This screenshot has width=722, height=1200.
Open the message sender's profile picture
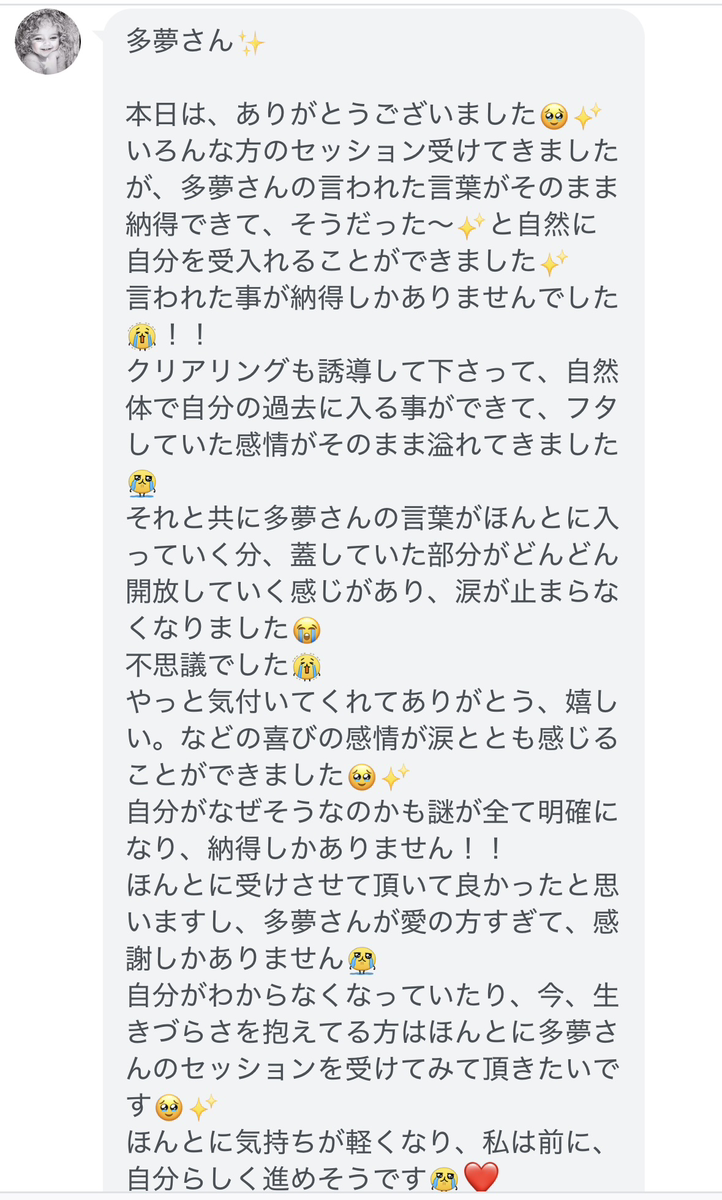(x=47, y=42)
